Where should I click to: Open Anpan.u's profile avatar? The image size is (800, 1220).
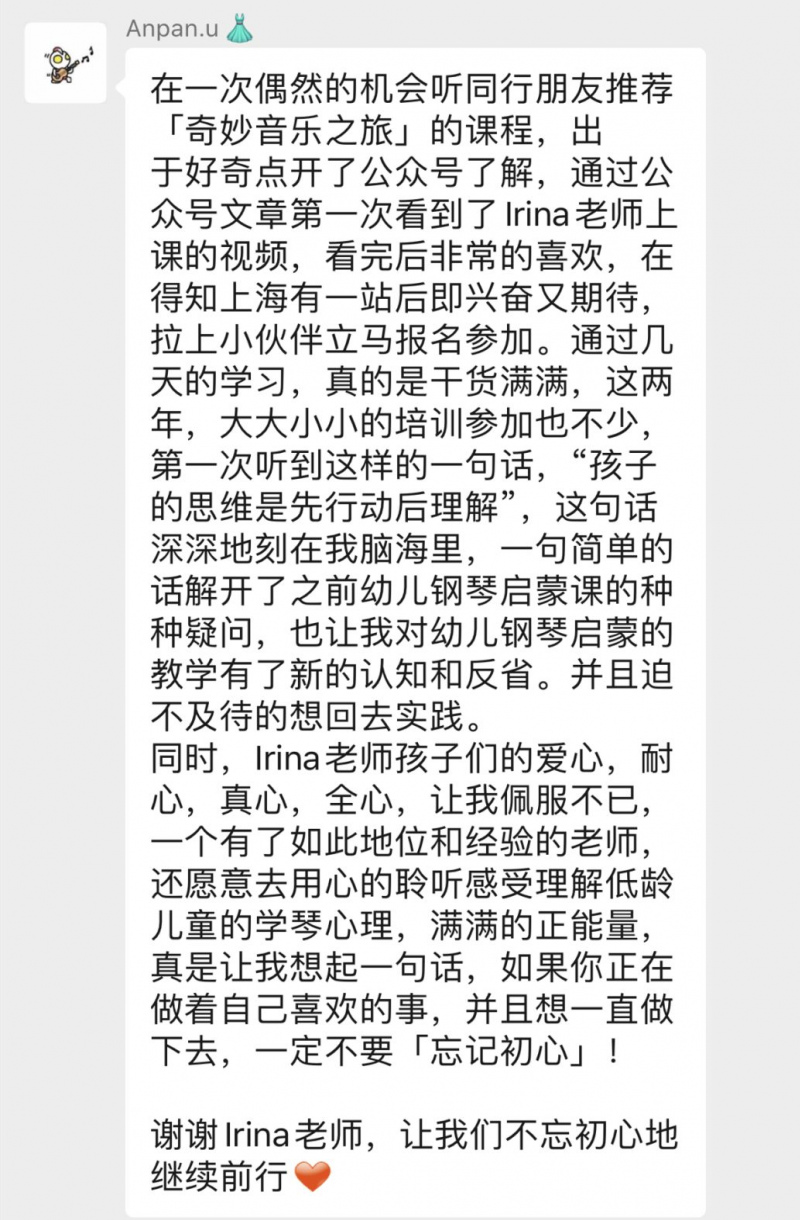point(66,64)
